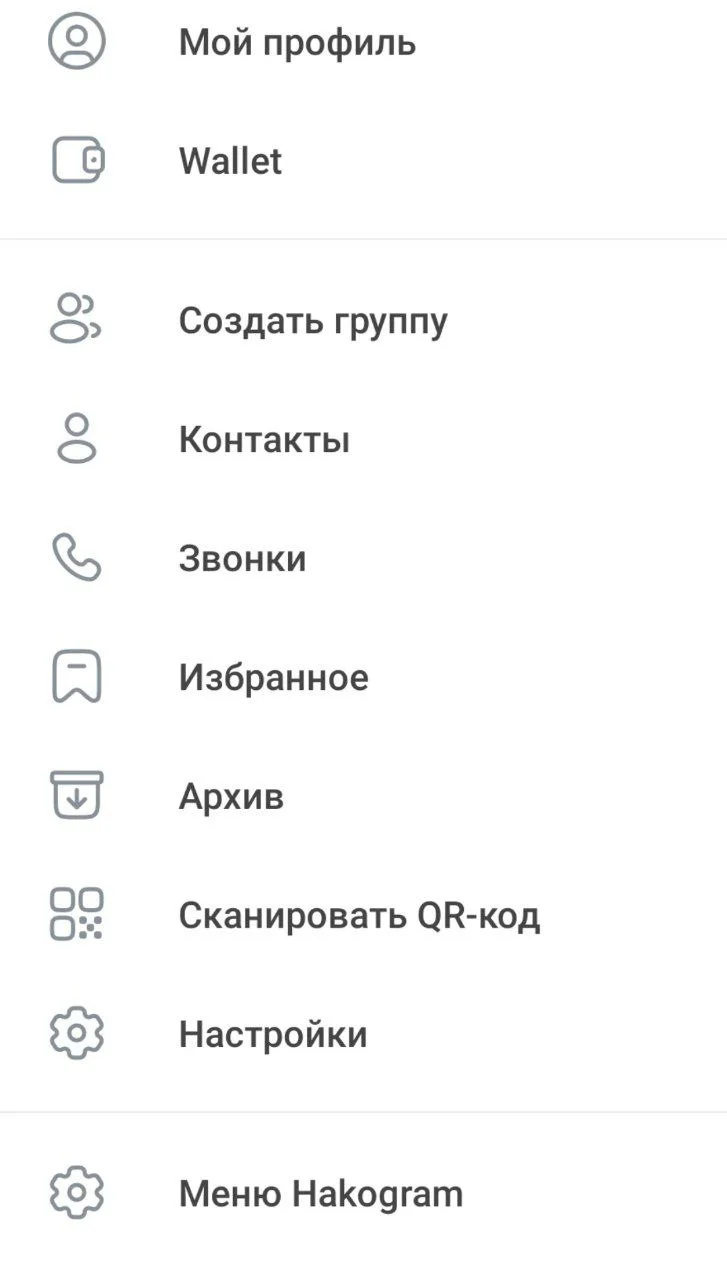Open the Настройки settings page

272,1033
